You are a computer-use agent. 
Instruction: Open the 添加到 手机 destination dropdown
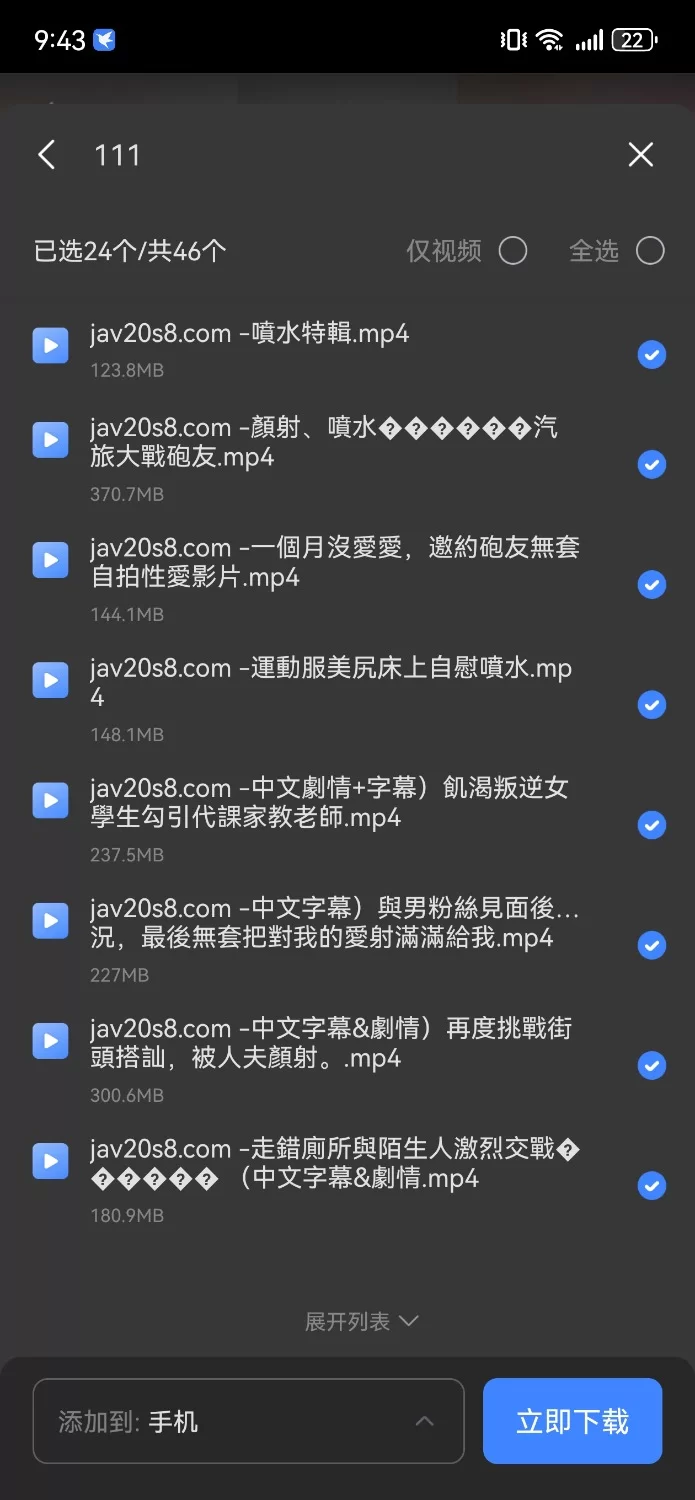point(249,1421)
